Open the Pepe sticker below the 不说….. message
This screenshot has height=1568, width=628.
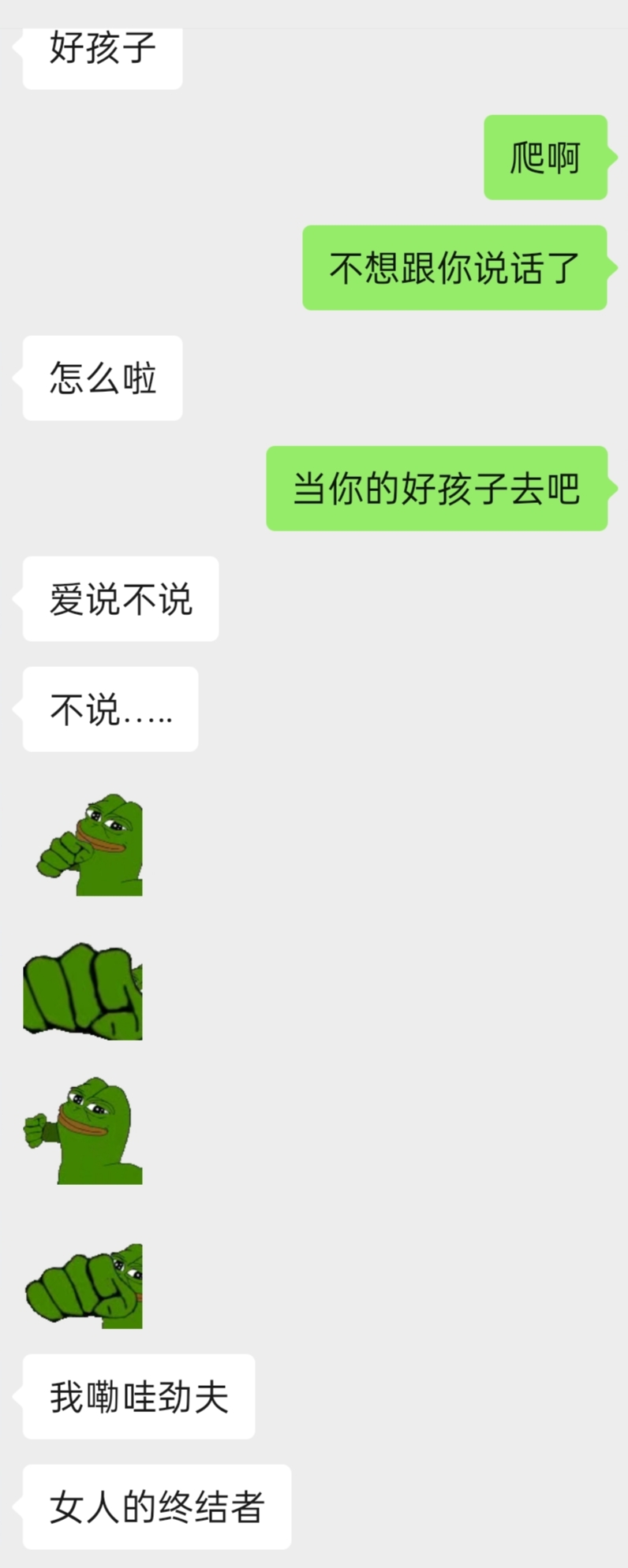click(x=89, y=844)
